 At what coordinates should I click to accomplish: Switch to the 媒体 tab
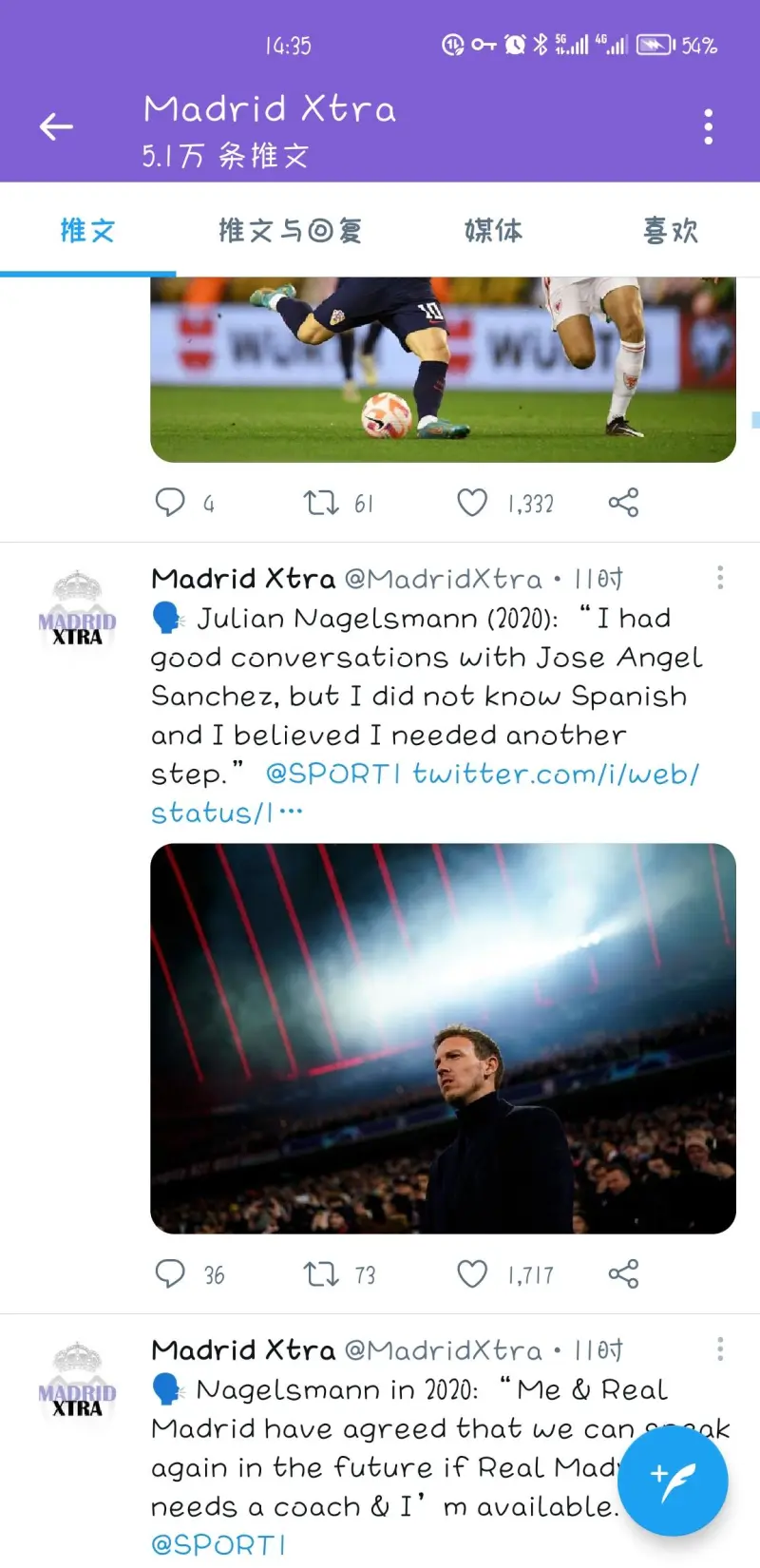click(493, 230)
